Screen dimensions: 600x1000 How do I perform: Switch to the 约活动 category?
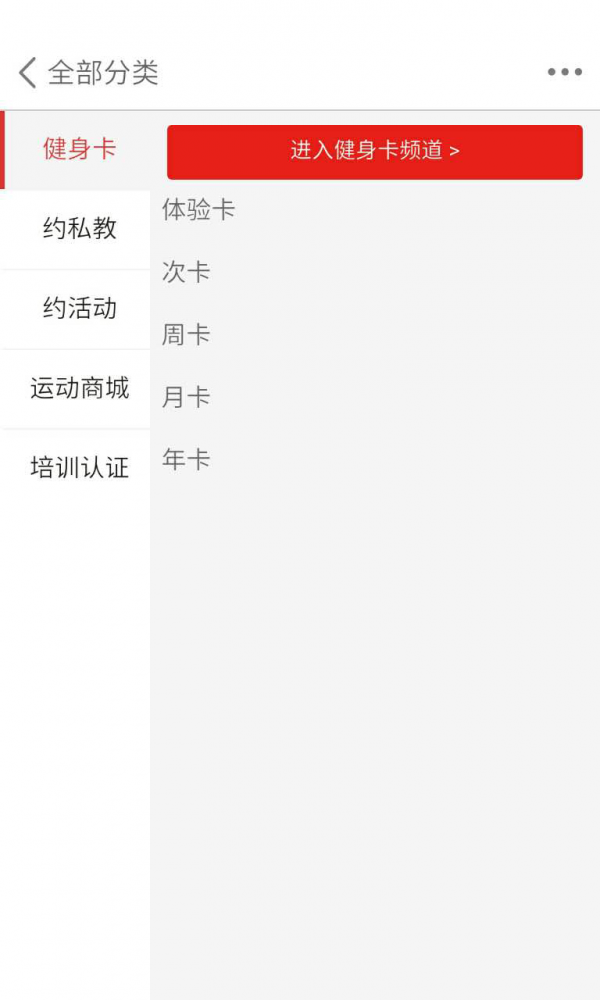pos(78,309)
